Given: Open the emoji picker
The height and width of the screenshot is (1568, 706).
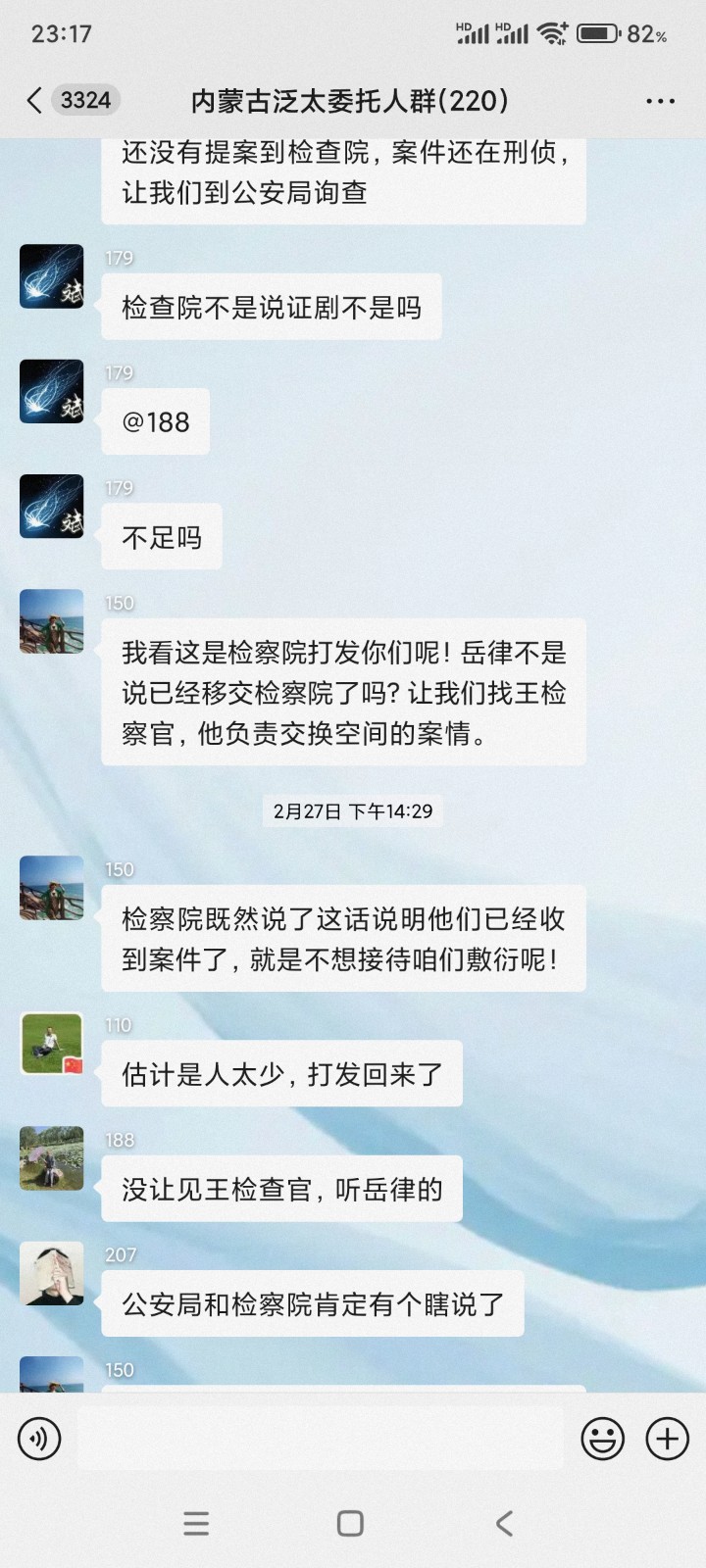Looking at the screenshot, I should 602,1439.
